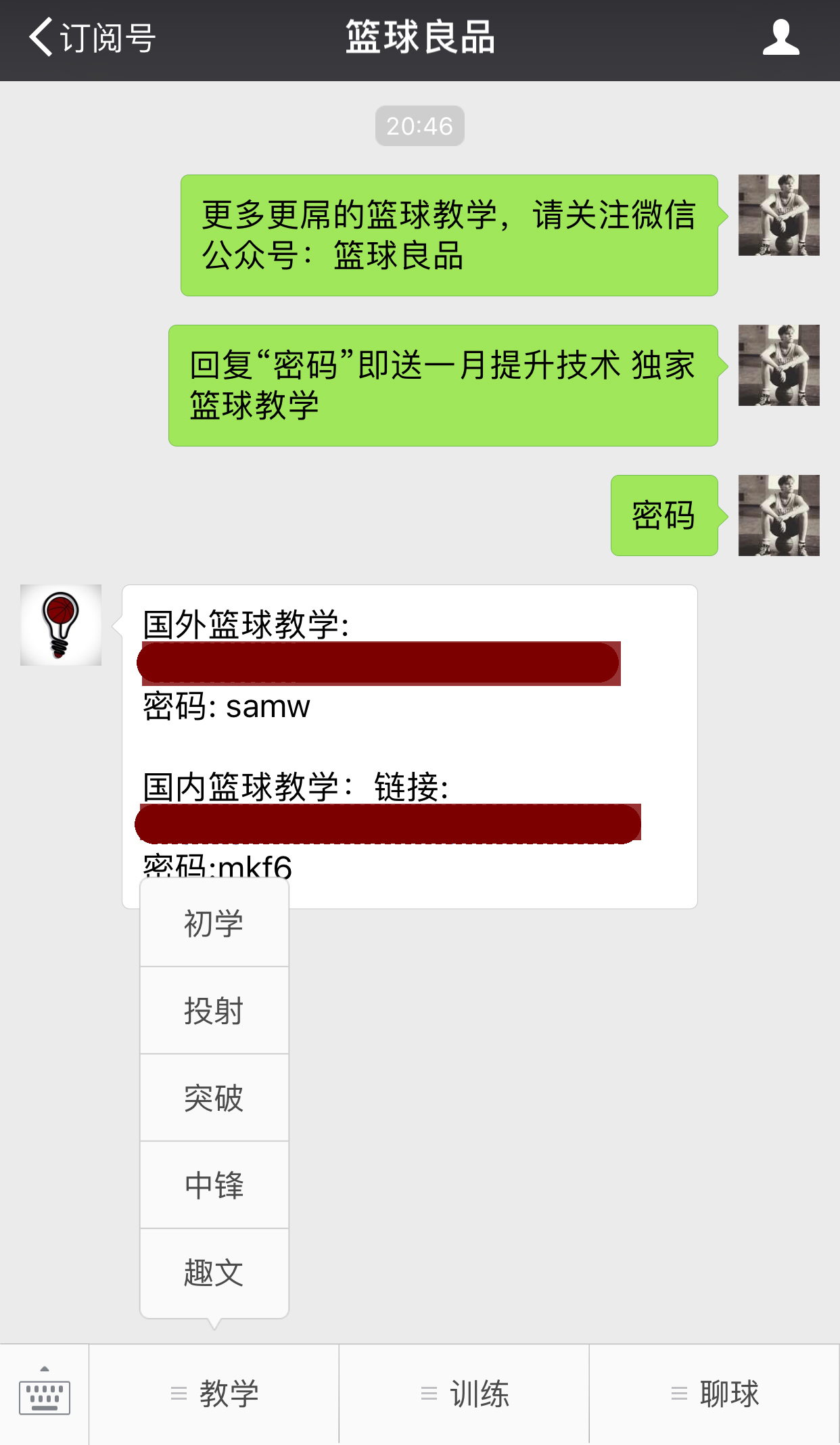Select 中锋 from the popup menu
Screen dimensions: 840x1445
click(213, 1185)
